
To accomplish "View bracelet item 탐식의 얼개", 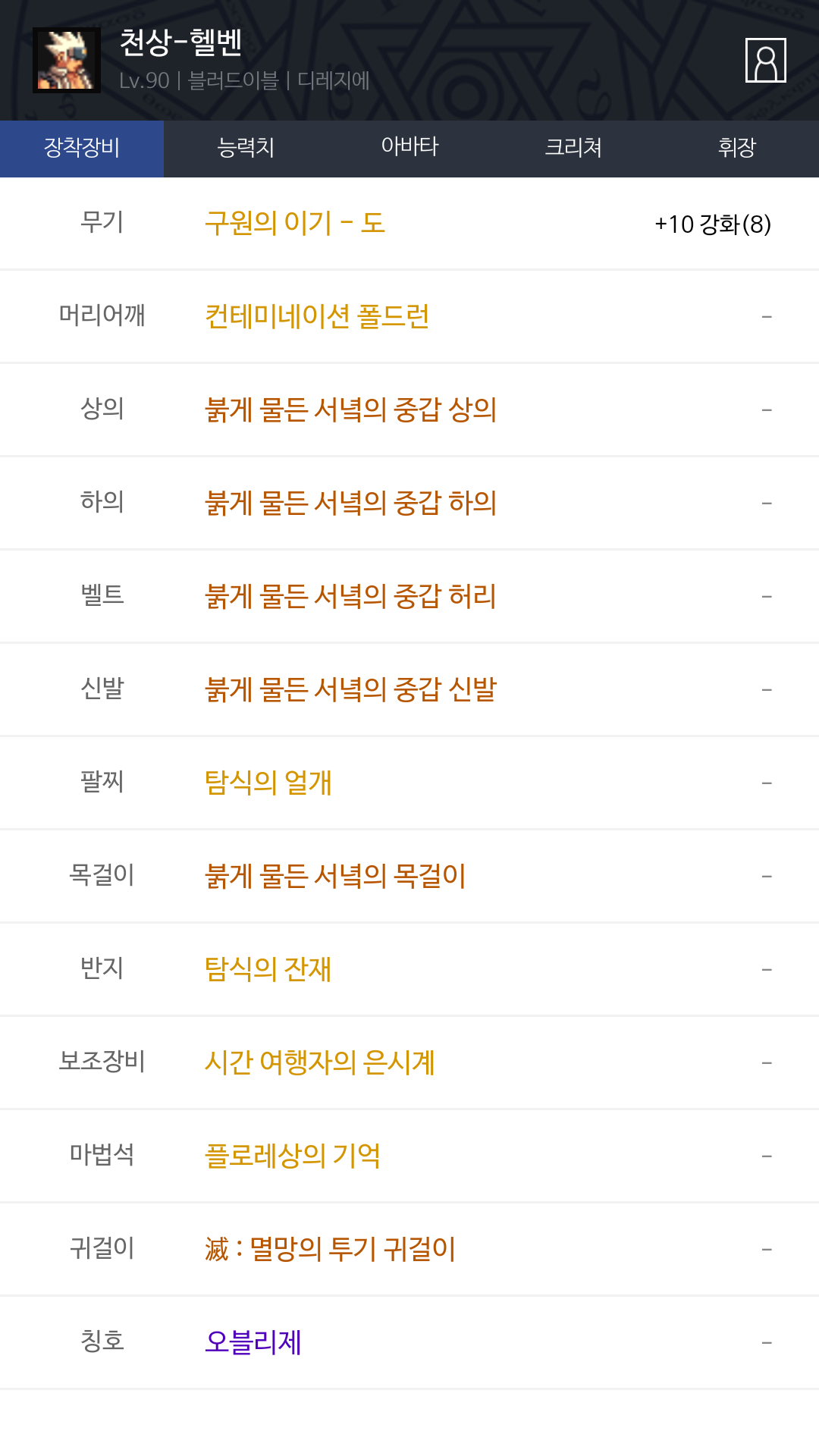I will pos(268,783).
